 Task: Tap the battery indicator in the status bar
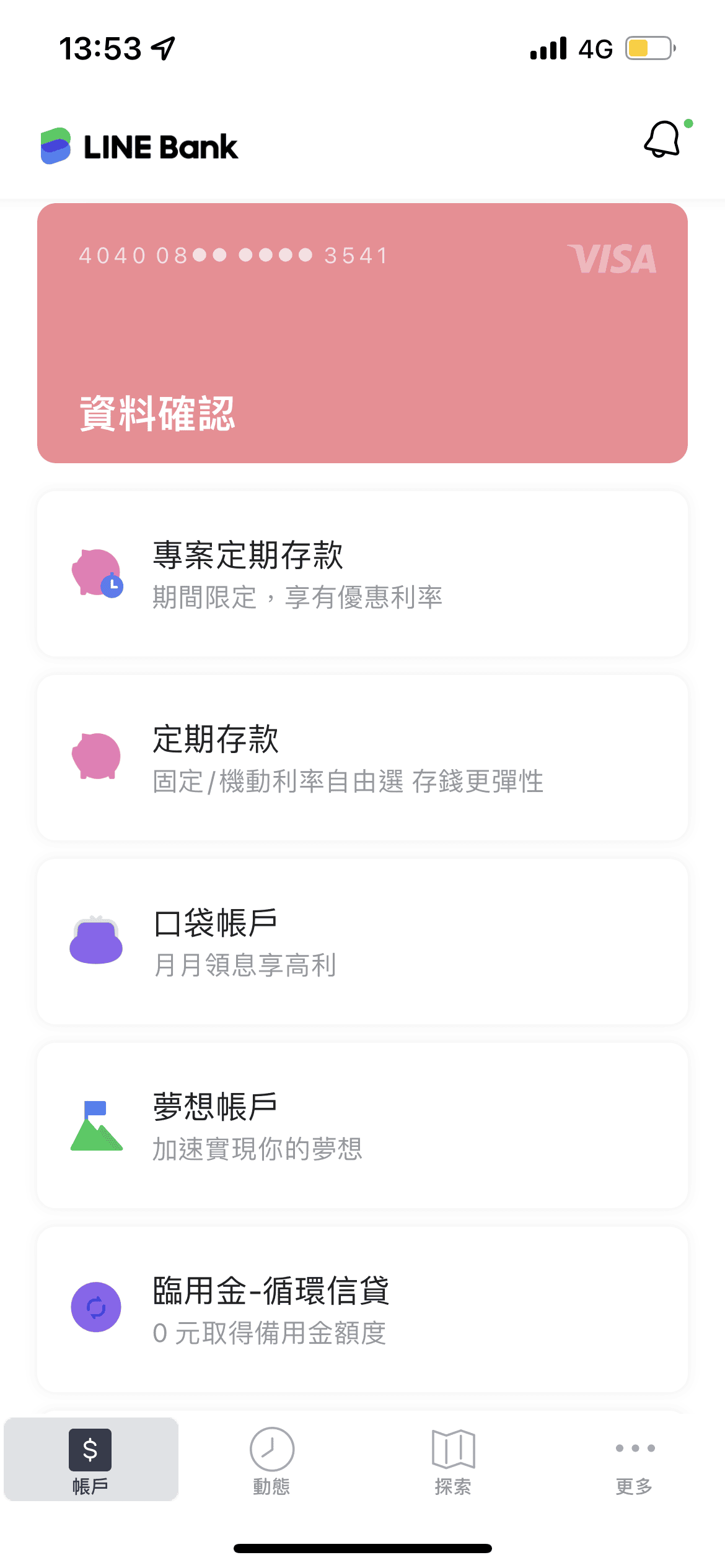[x=649, y=46]
